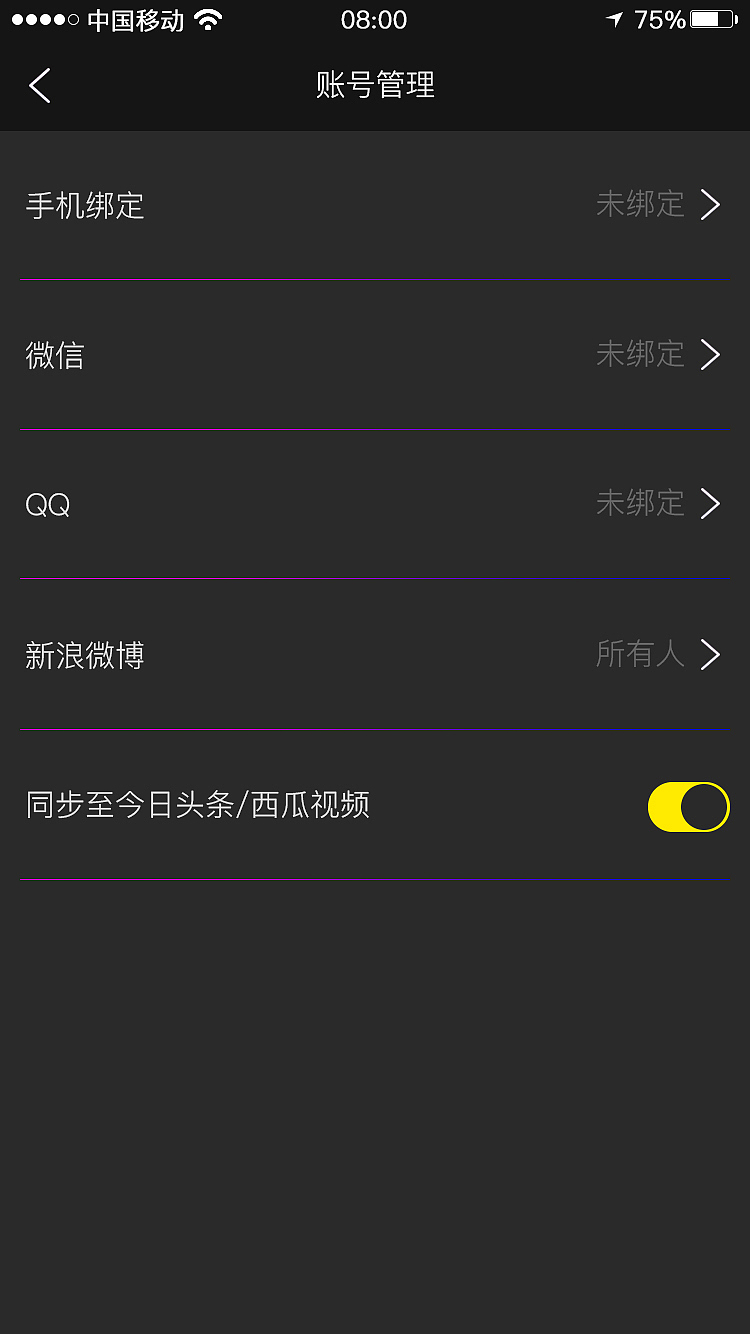Expand the 手机绑定 row chevron
Image resolution: width=750 pixels, height=1334 pixels.
pos(711,205)
